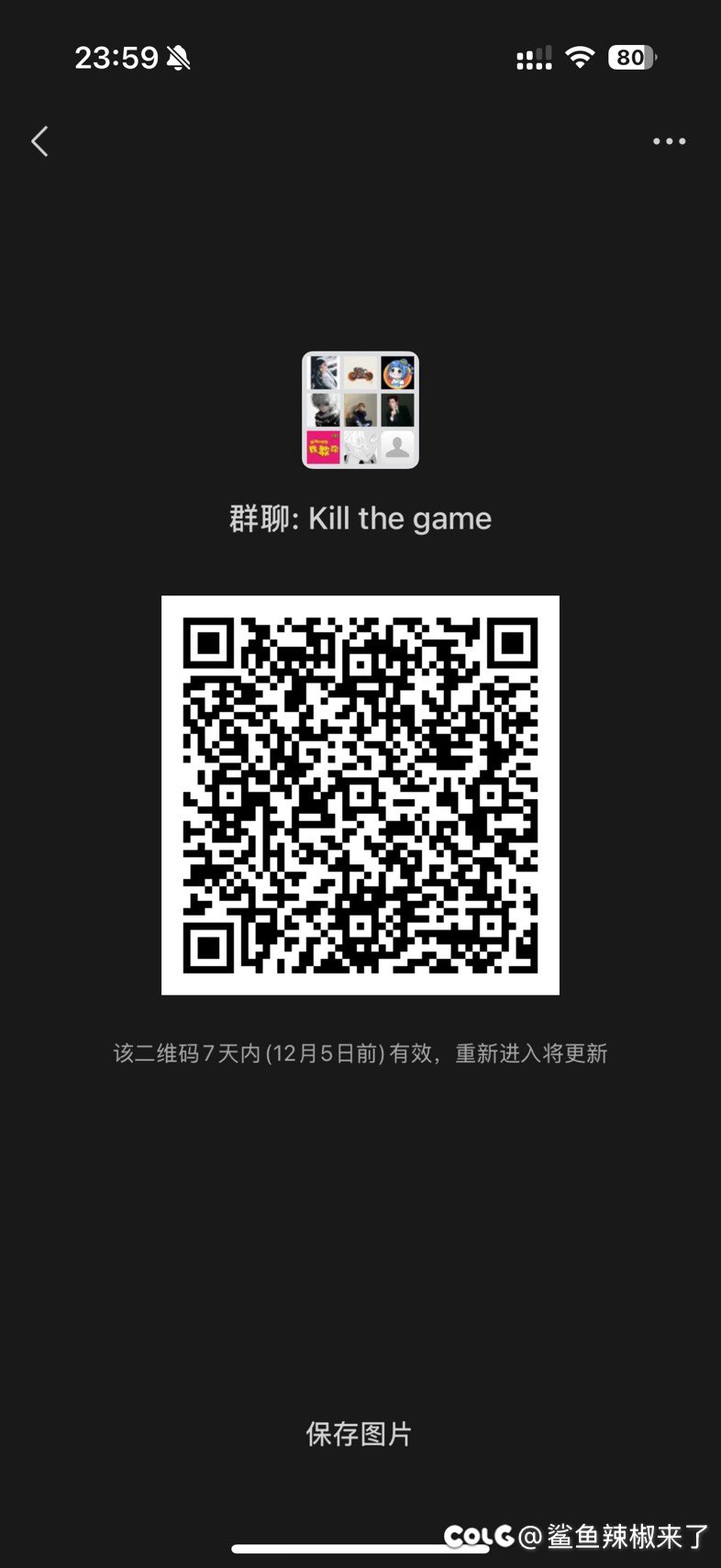Open the three-dot more options menu
Screen dimensions: 721x1568
[669, 141]
